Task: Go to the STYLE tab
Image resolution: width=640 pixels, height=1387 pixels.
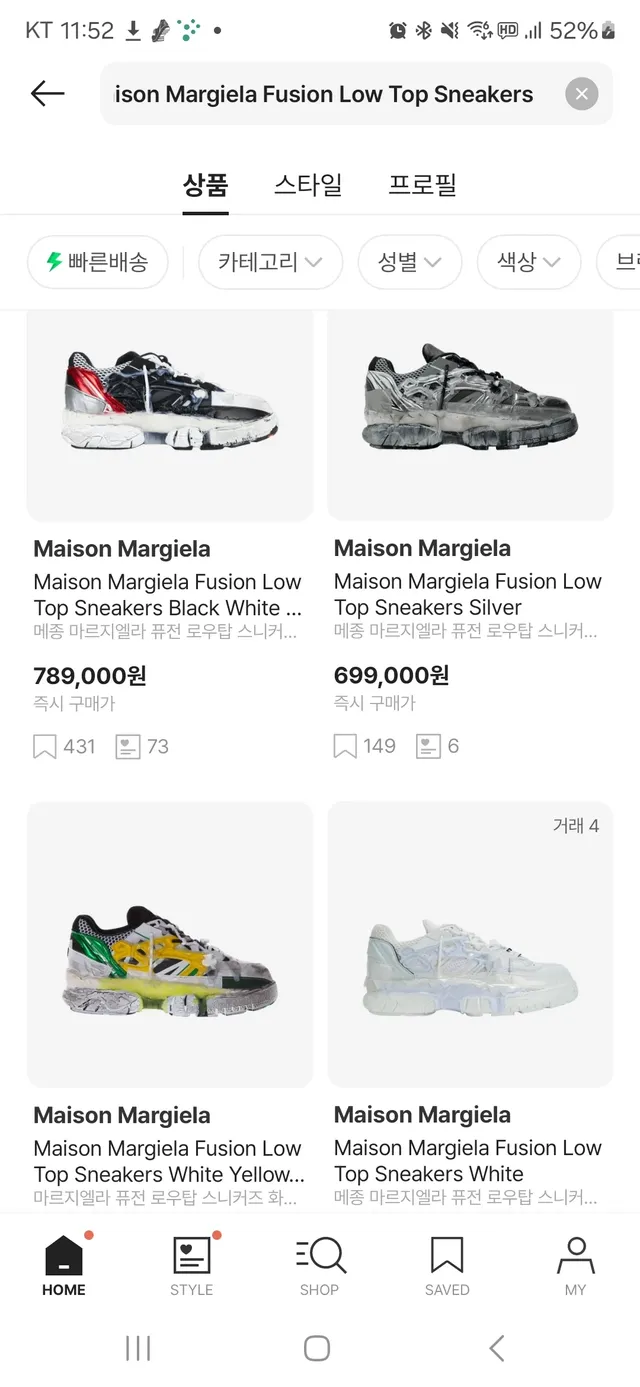Action: [192, 1265]
